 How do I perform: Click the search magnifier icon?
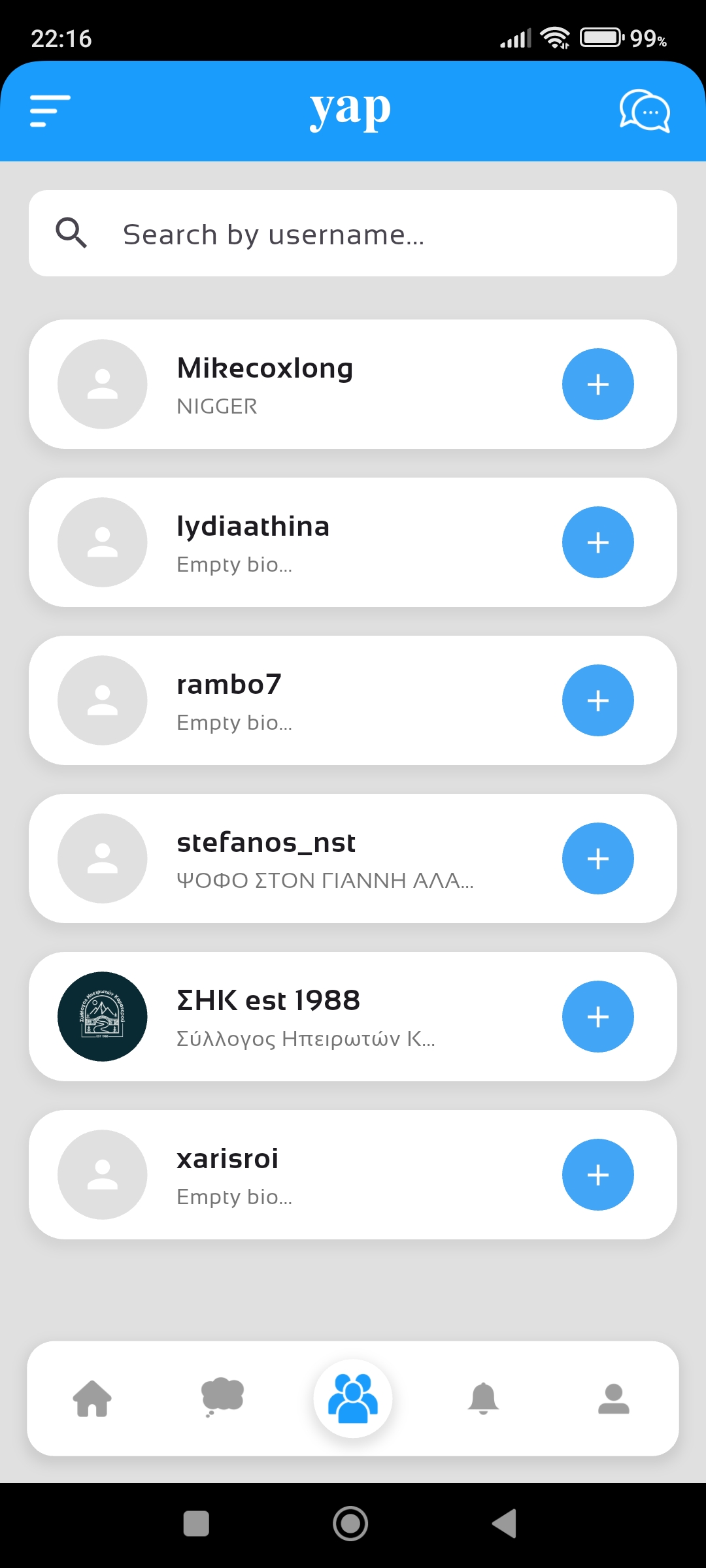point(72,233)
